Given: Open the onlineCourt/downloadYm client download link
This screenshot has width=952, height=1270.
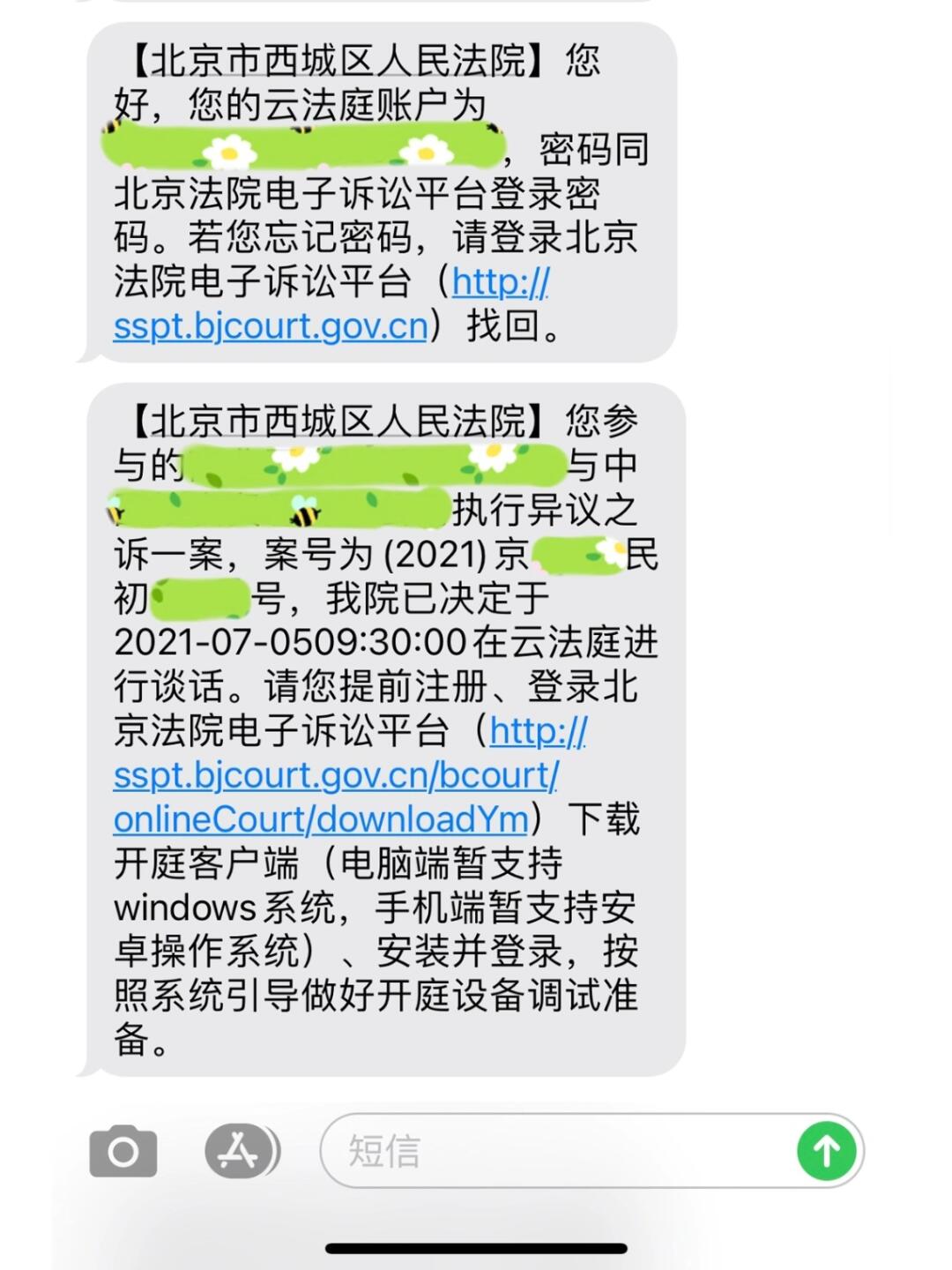Looking at the screenshot, I should coord(321,819).
